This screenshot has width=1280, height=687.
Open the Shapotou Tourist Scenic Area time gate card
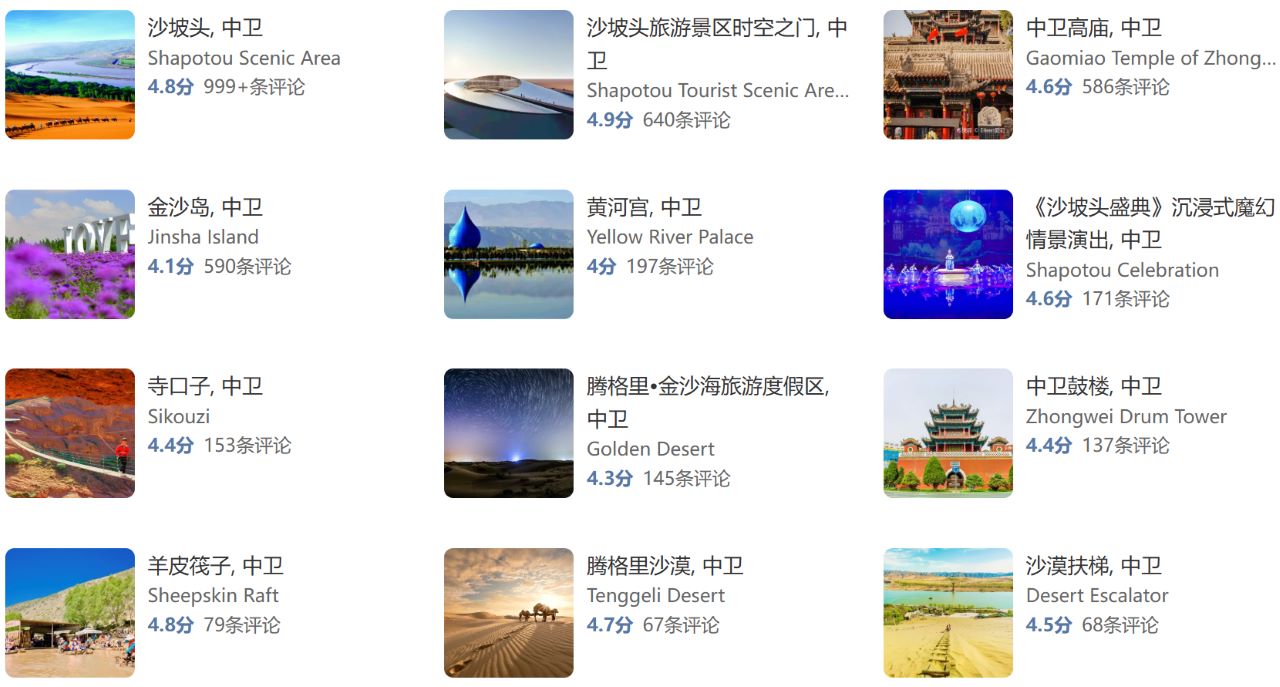point(716,28)
